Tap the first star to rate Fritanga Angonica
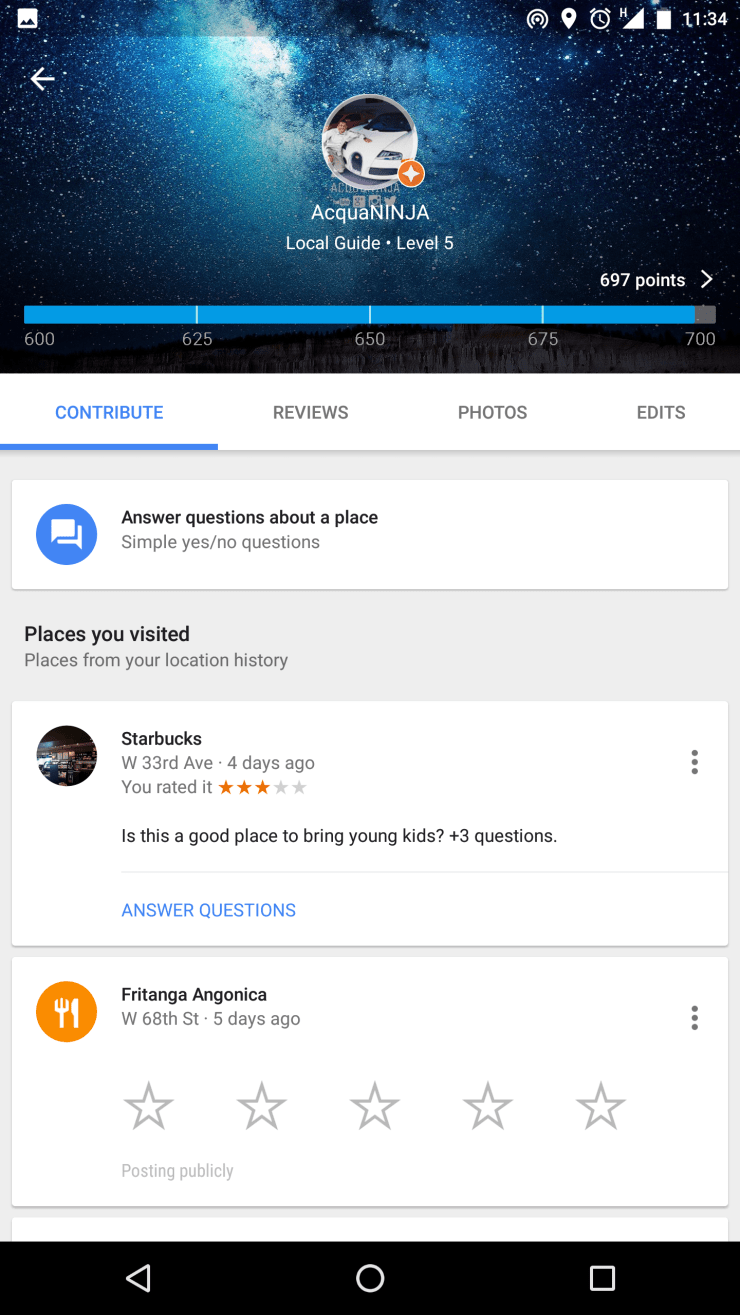This screenshot has height=1315, width=740. [x=148, y=1106]
